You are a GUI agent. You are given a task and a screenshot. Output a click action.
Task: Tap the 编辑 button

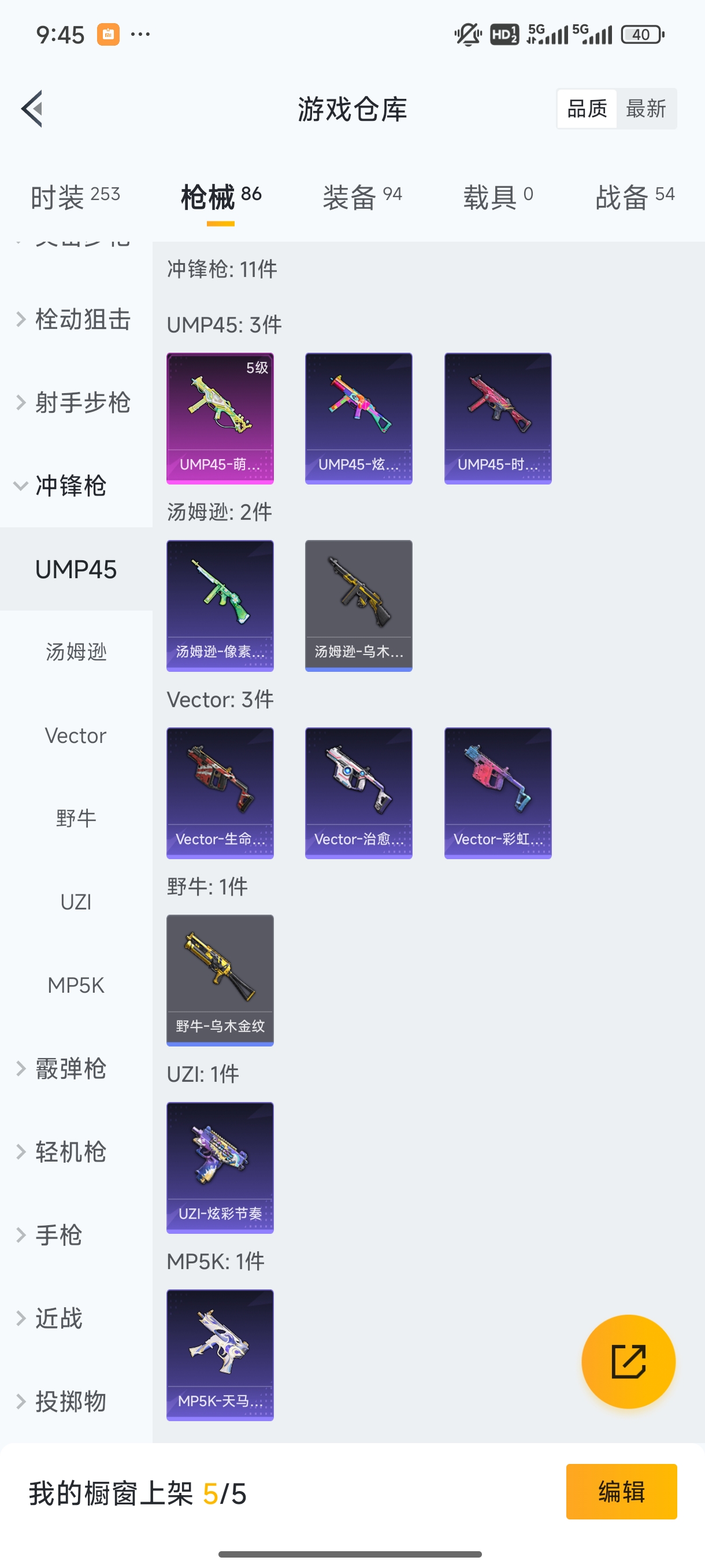click(621, 1491)
